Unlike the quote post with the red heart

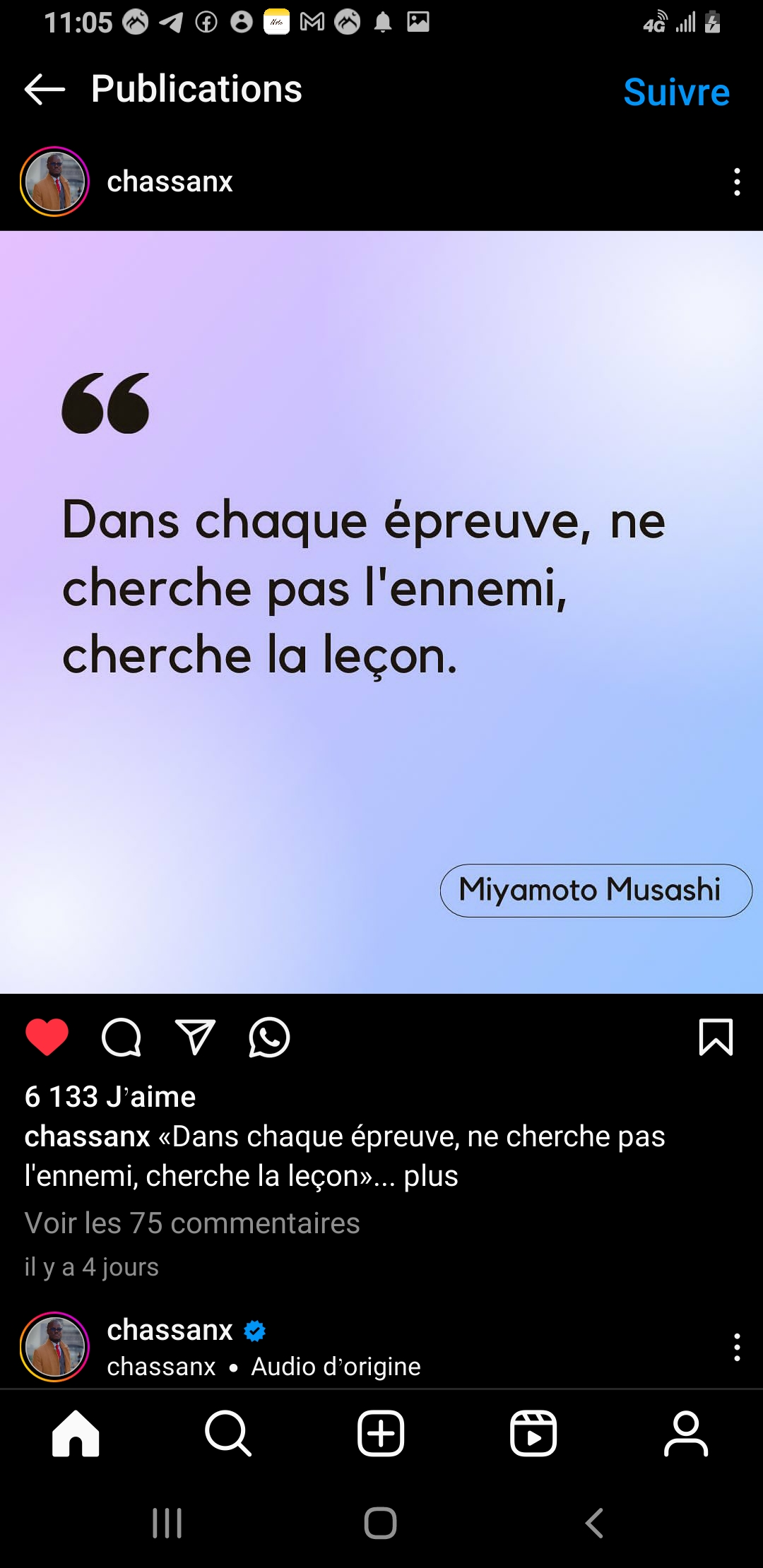tap(47, 1038)
